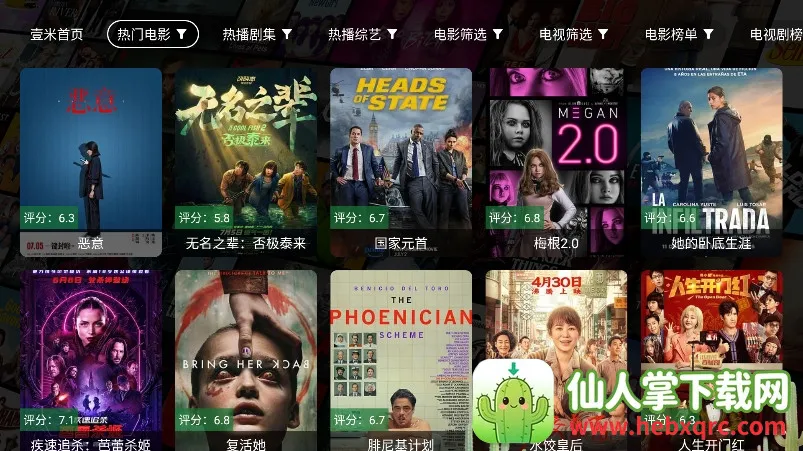Open the 热播综艺 tab
This screenshot has height=451, width=803.
[362, 34]
